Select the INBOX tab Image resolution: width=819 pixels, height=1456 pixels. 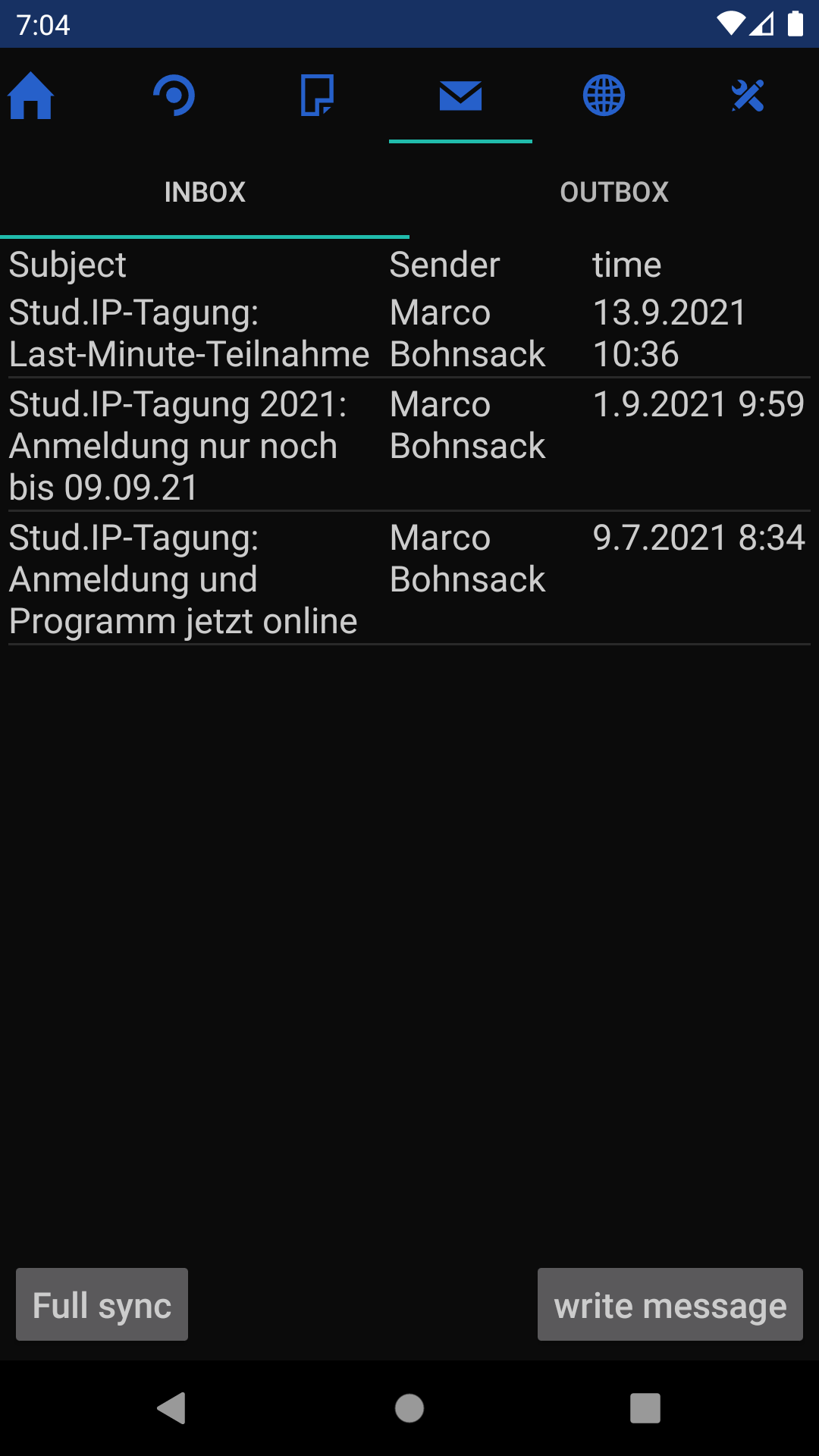[x=205, y=192]
